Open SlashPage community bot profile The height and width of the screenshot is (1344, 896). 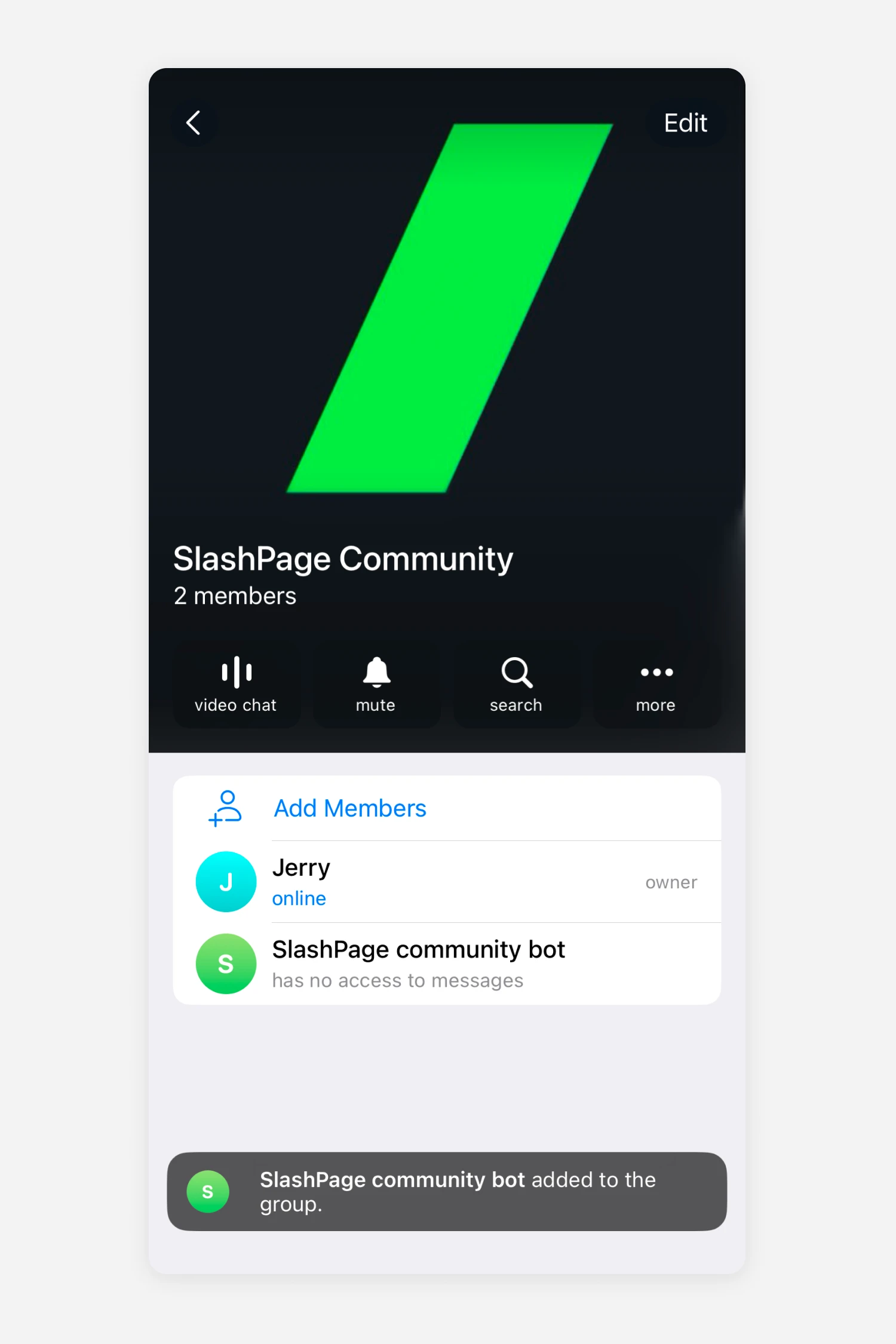coord(418,963)
